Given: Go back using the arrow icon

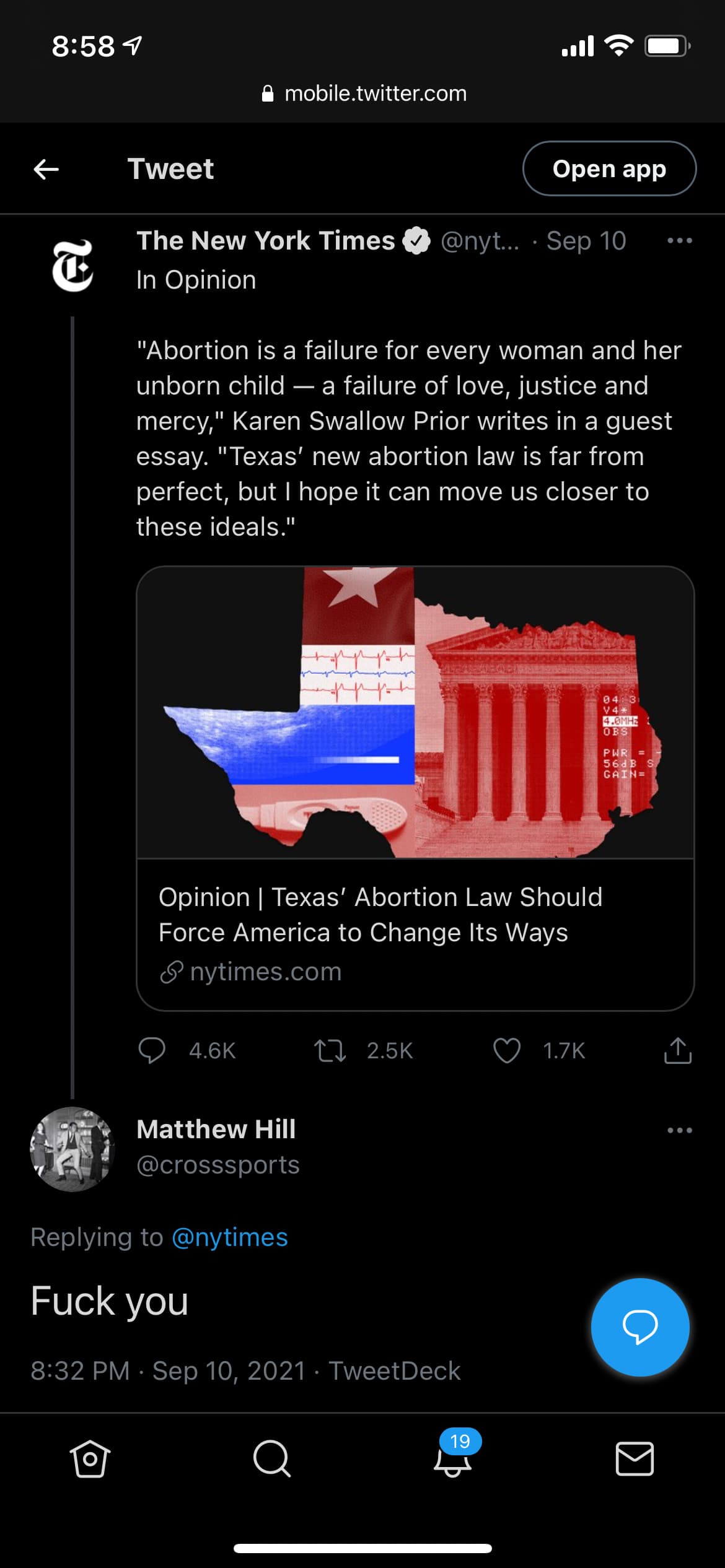Looking at the screenshot, I should coord(46,169).
